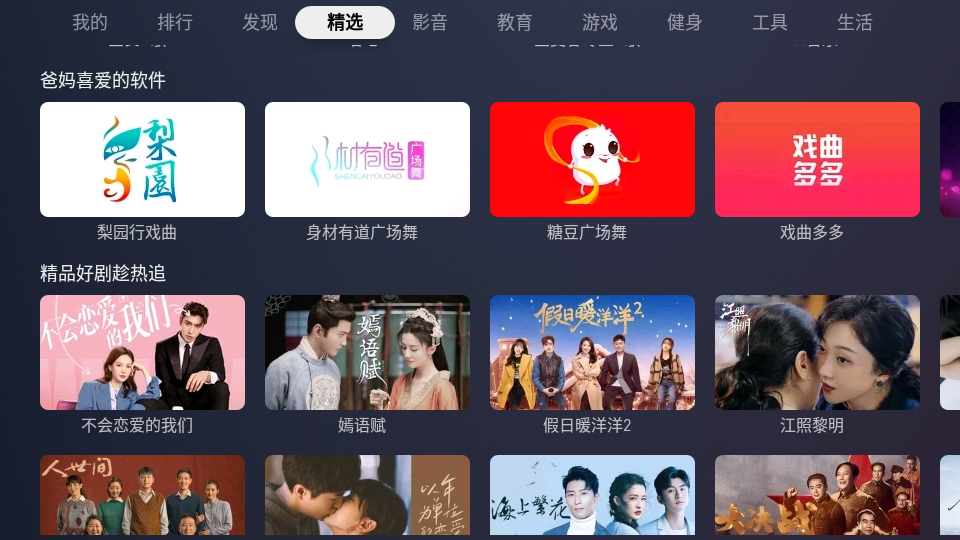This screenshot has width=960, height=540.
Task: Switch to the 生活 tab
Action: click(855, 22)
